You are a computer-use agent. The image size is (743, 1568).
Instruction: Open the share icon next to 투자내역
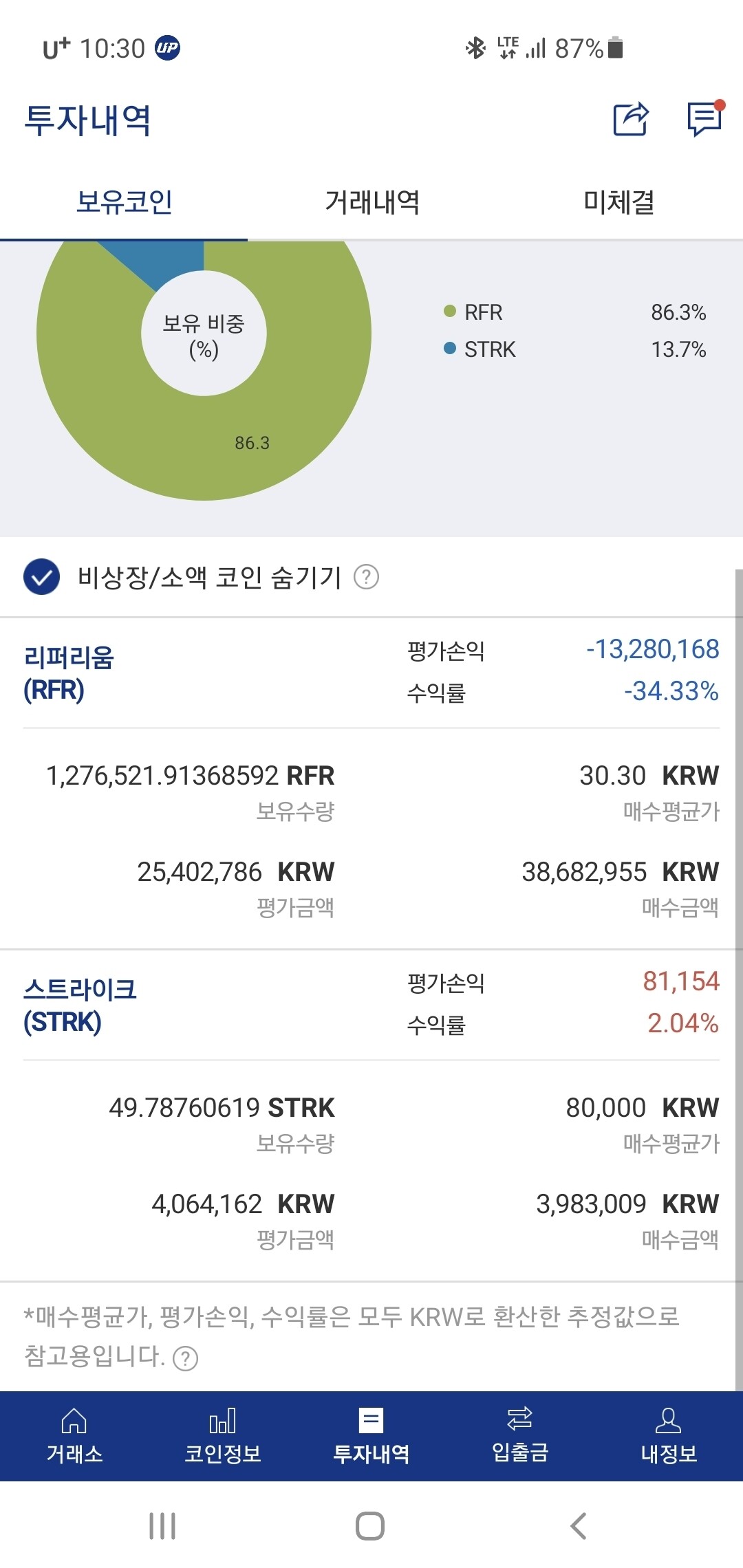click(x=629, y=120)
